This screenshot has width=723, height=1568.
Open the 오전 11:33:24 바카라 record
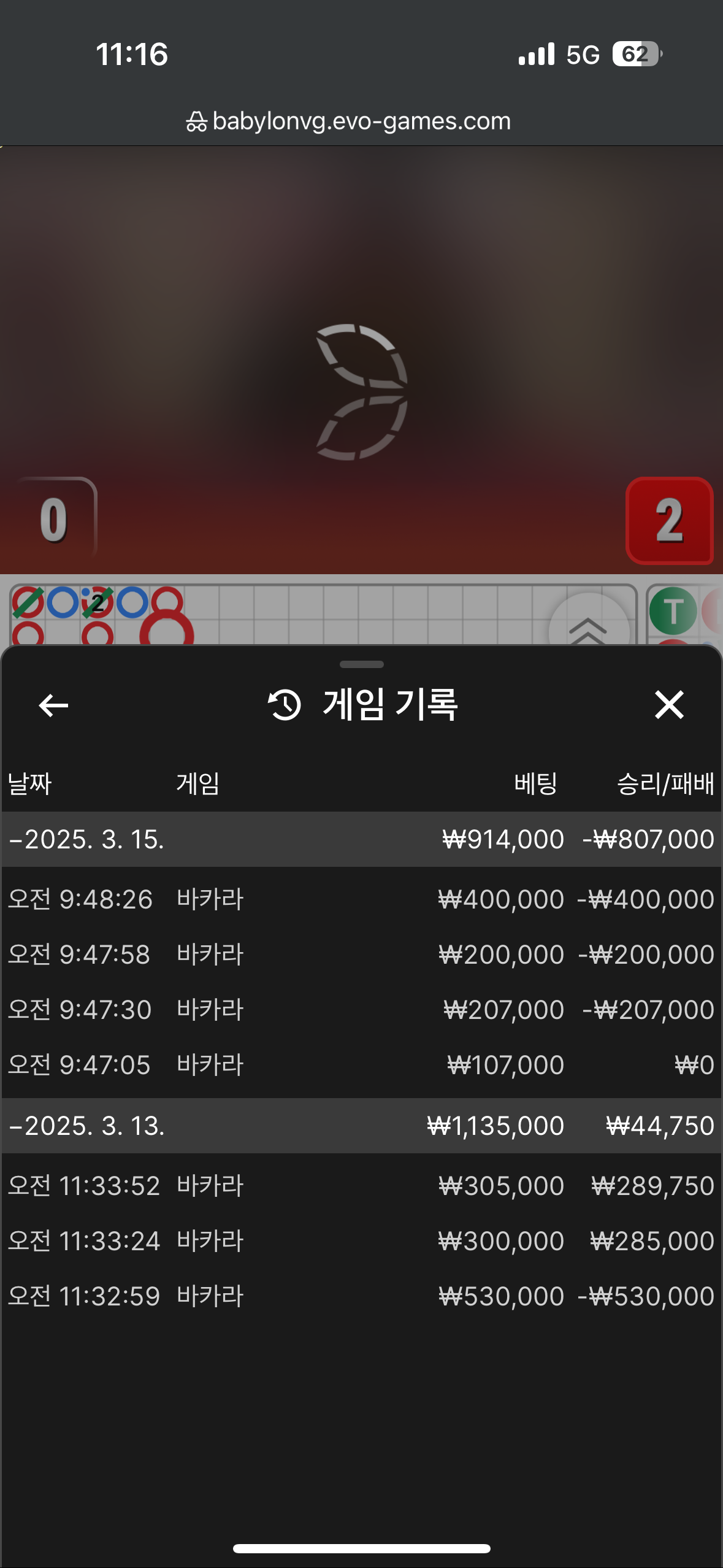click(x=361, y=1241)
